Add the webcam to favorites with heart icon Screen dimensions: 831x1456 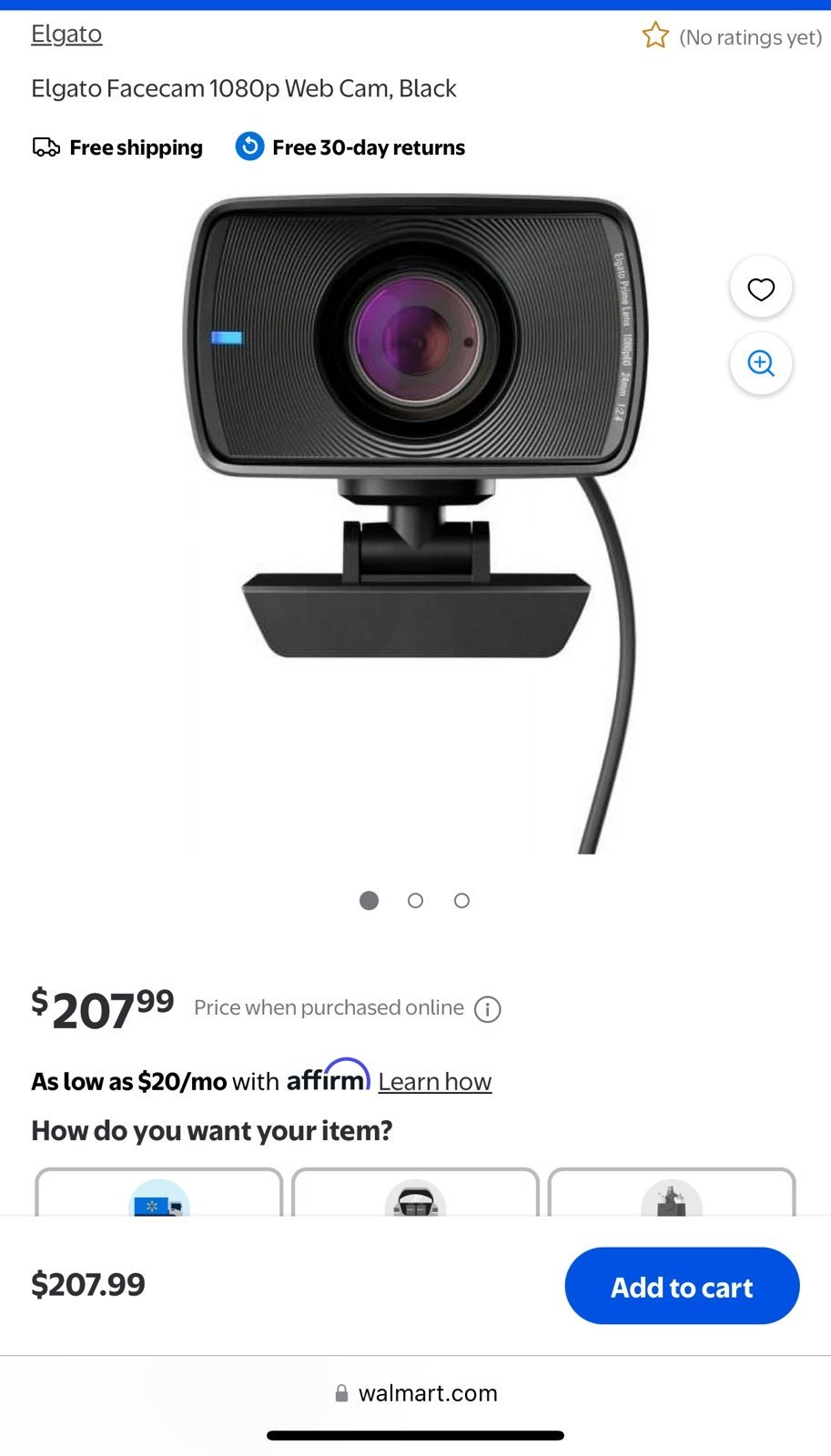click(x=761, y=288)
